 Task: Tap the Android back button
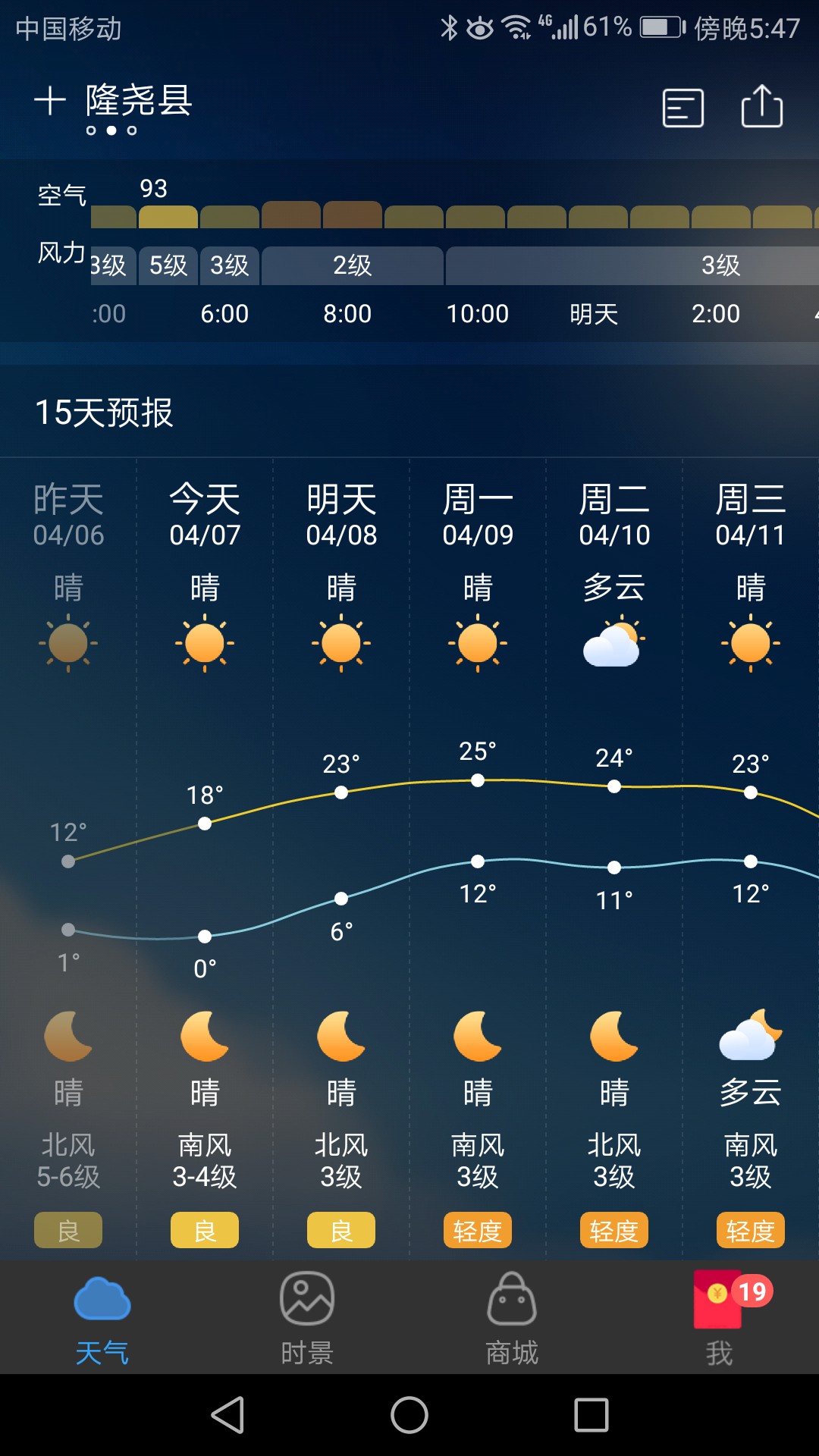227,1415
